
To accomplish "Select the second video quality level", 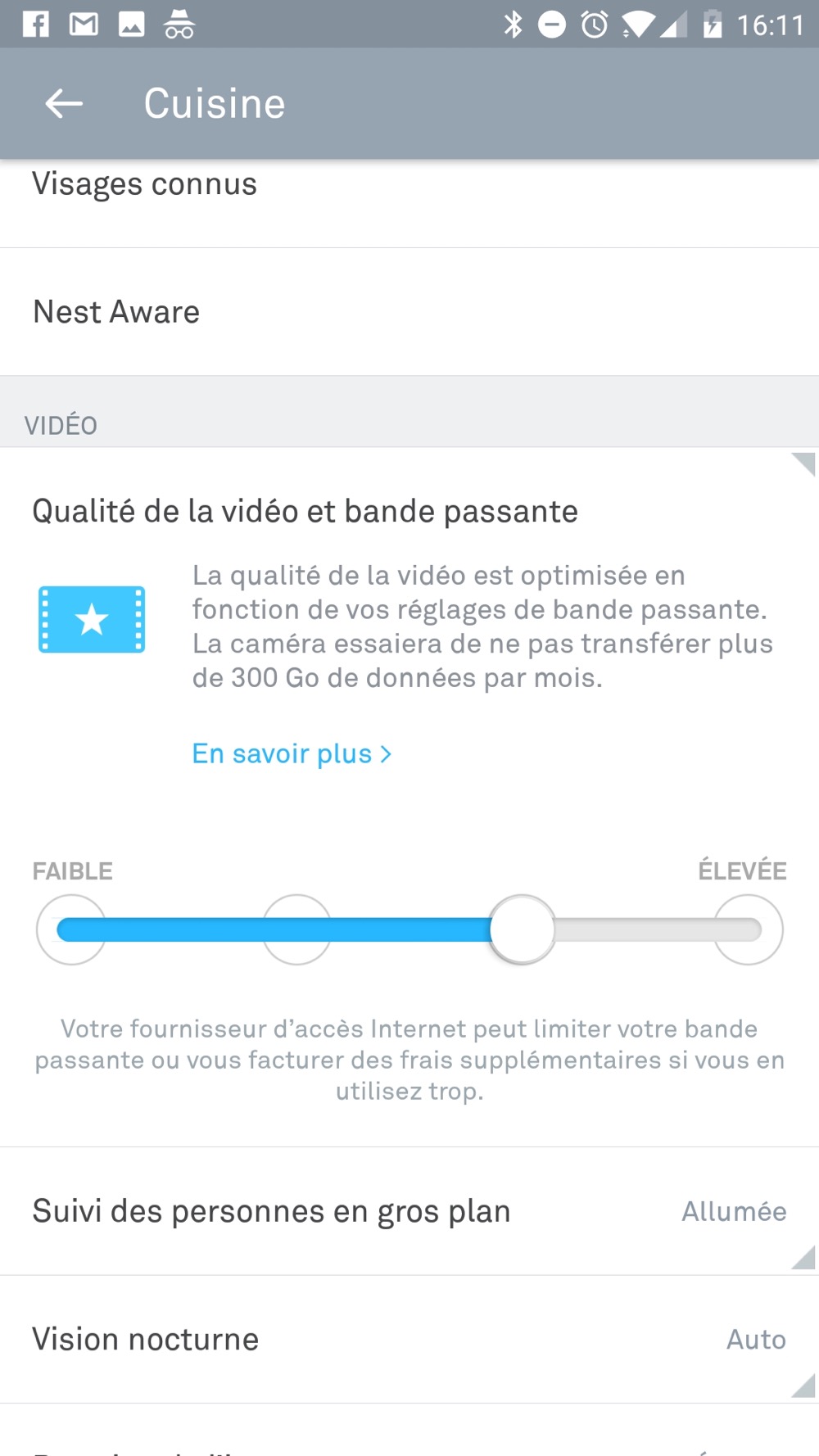I will click(296, 929).
